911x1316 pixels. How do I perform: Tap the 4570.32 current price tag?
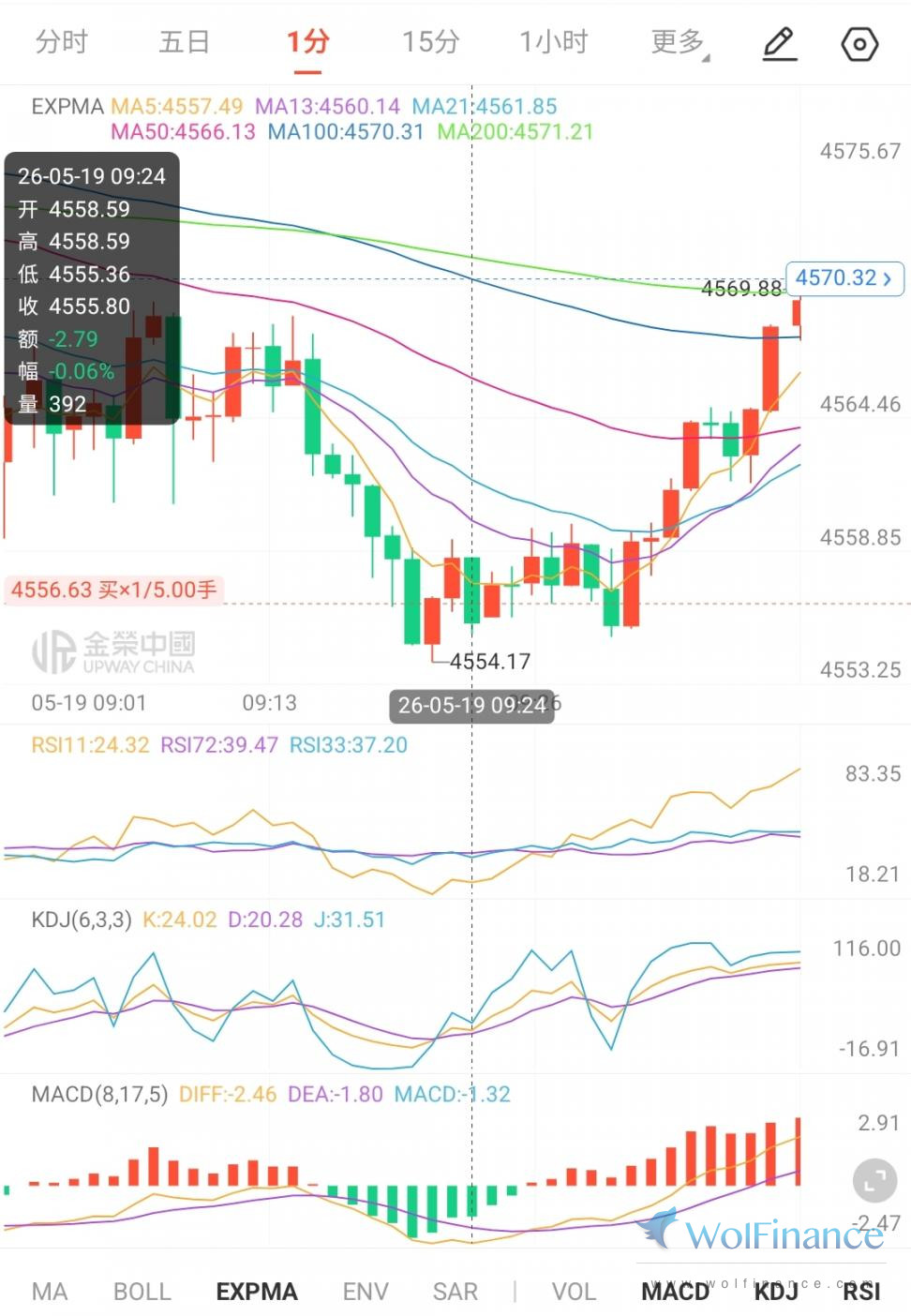[x=844, y=278]
